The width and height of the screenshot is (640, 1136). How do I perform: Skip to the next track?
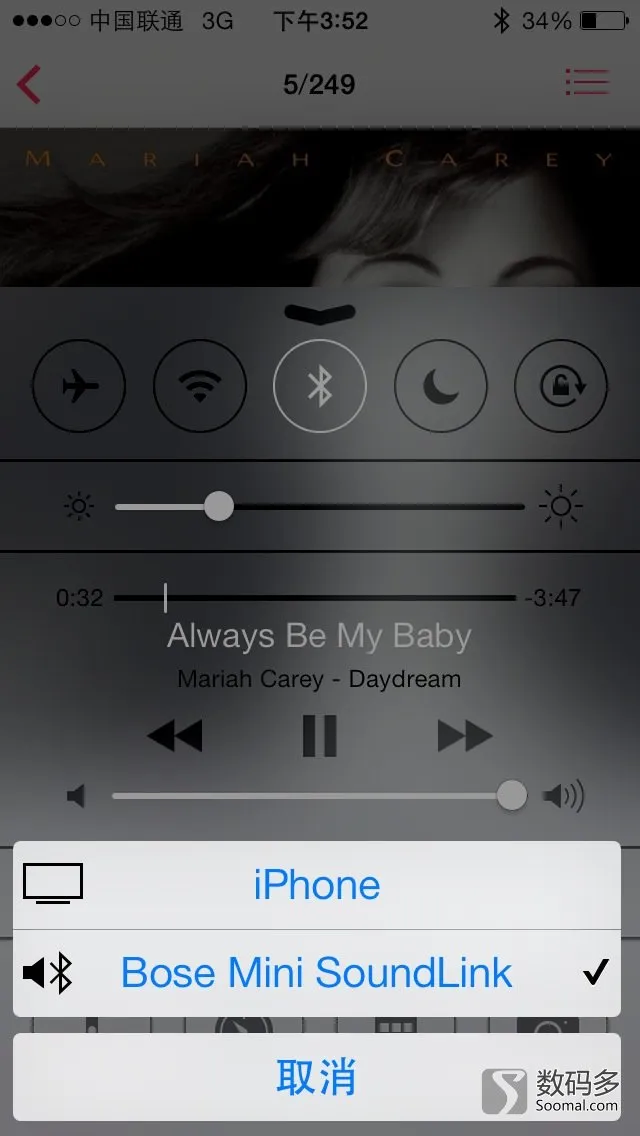pyautogui.click(x=465, y=737)
